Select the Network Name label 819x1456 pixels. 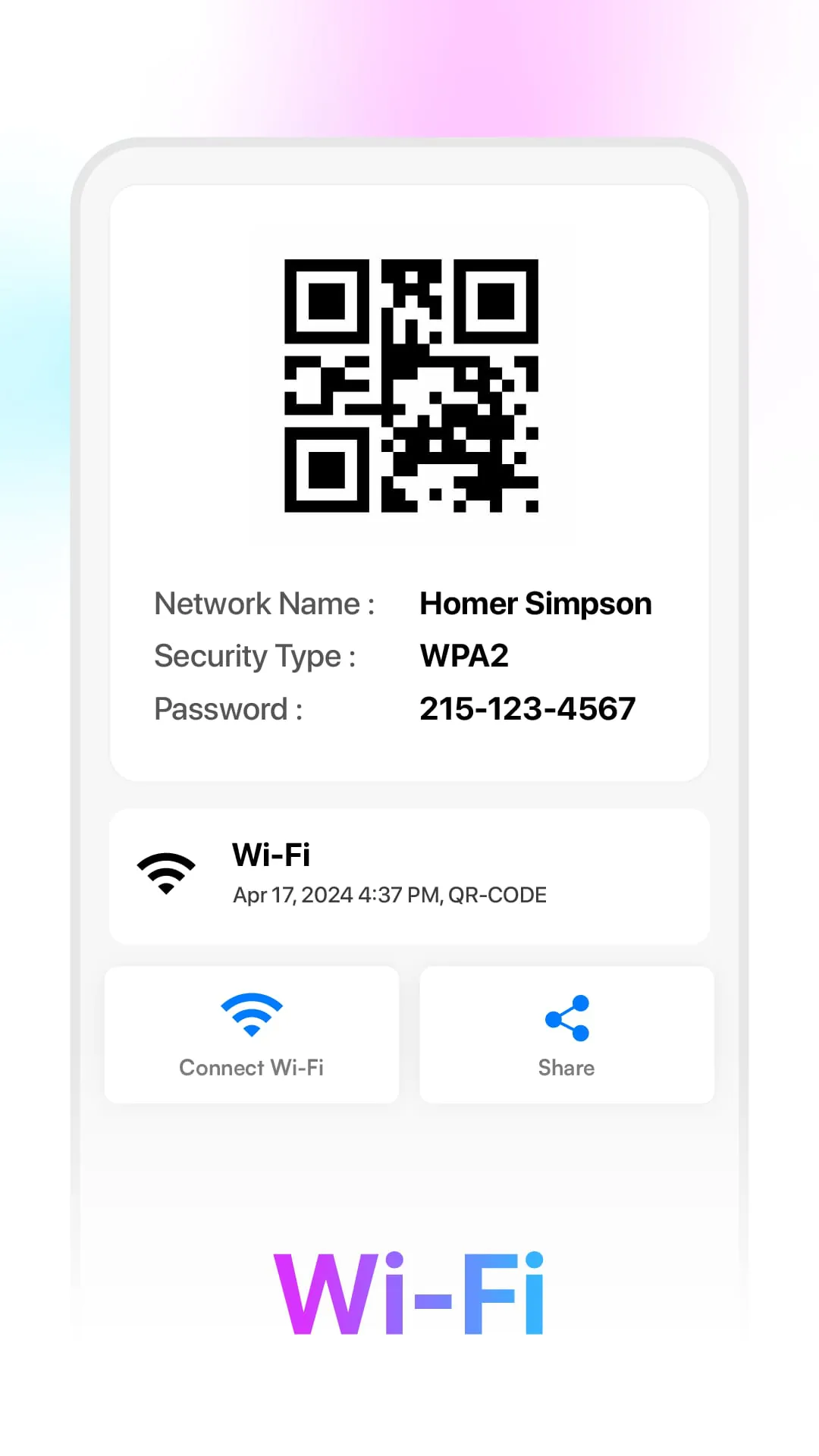264,603
